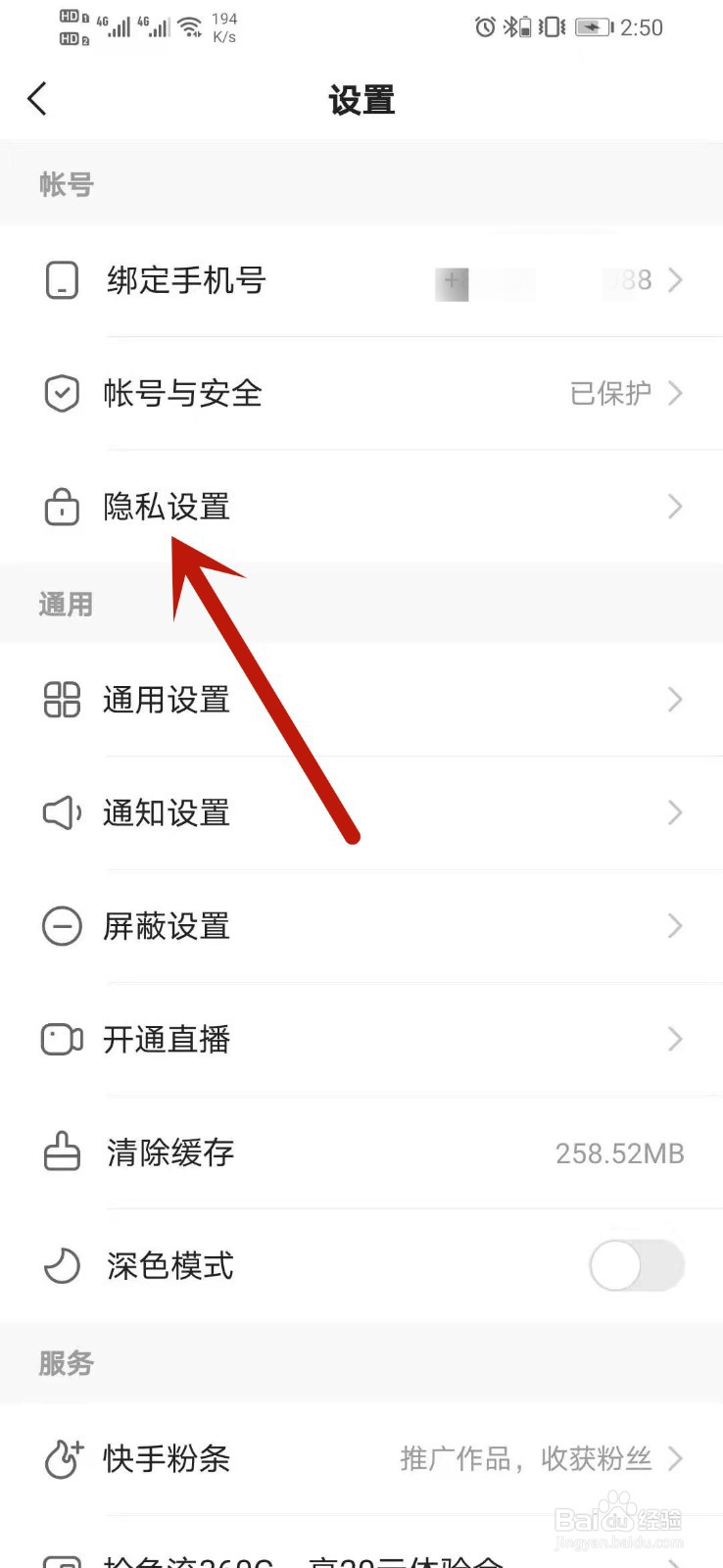Expand the 隐私设置 chevron
723x1568 pixels.
674,507
